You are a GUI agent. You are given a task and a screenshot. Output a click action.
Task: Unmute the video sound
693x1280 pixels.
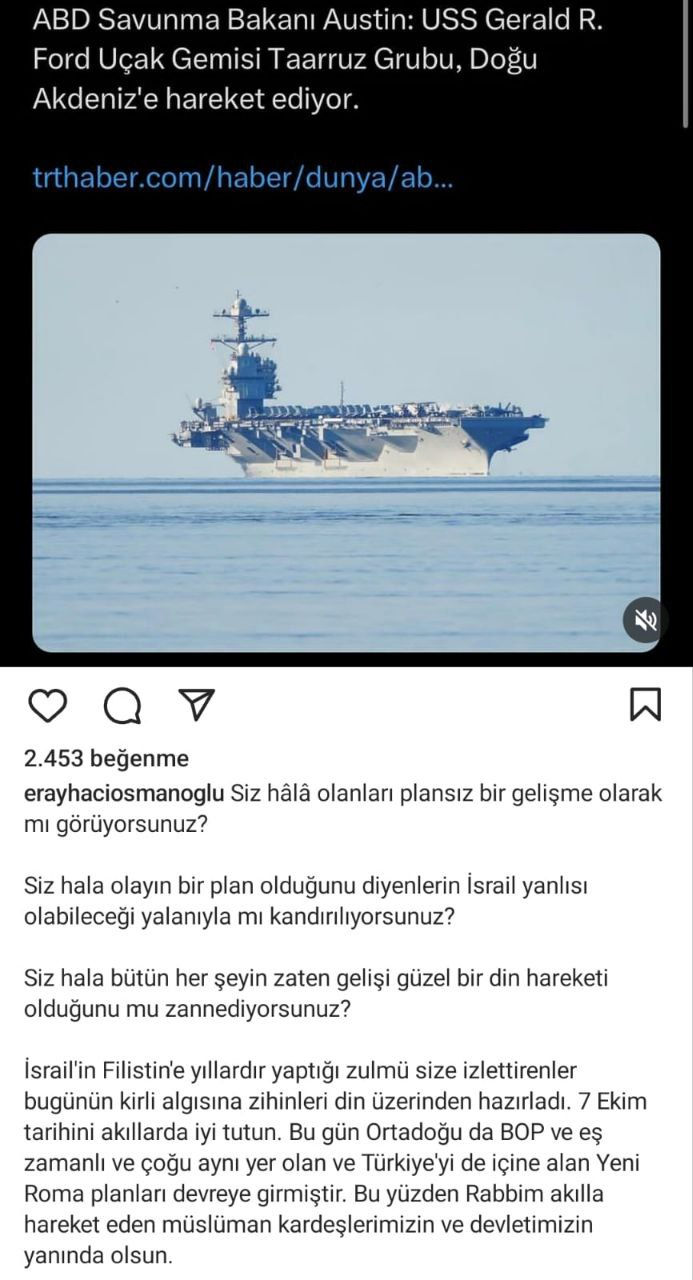click(645, 621)
